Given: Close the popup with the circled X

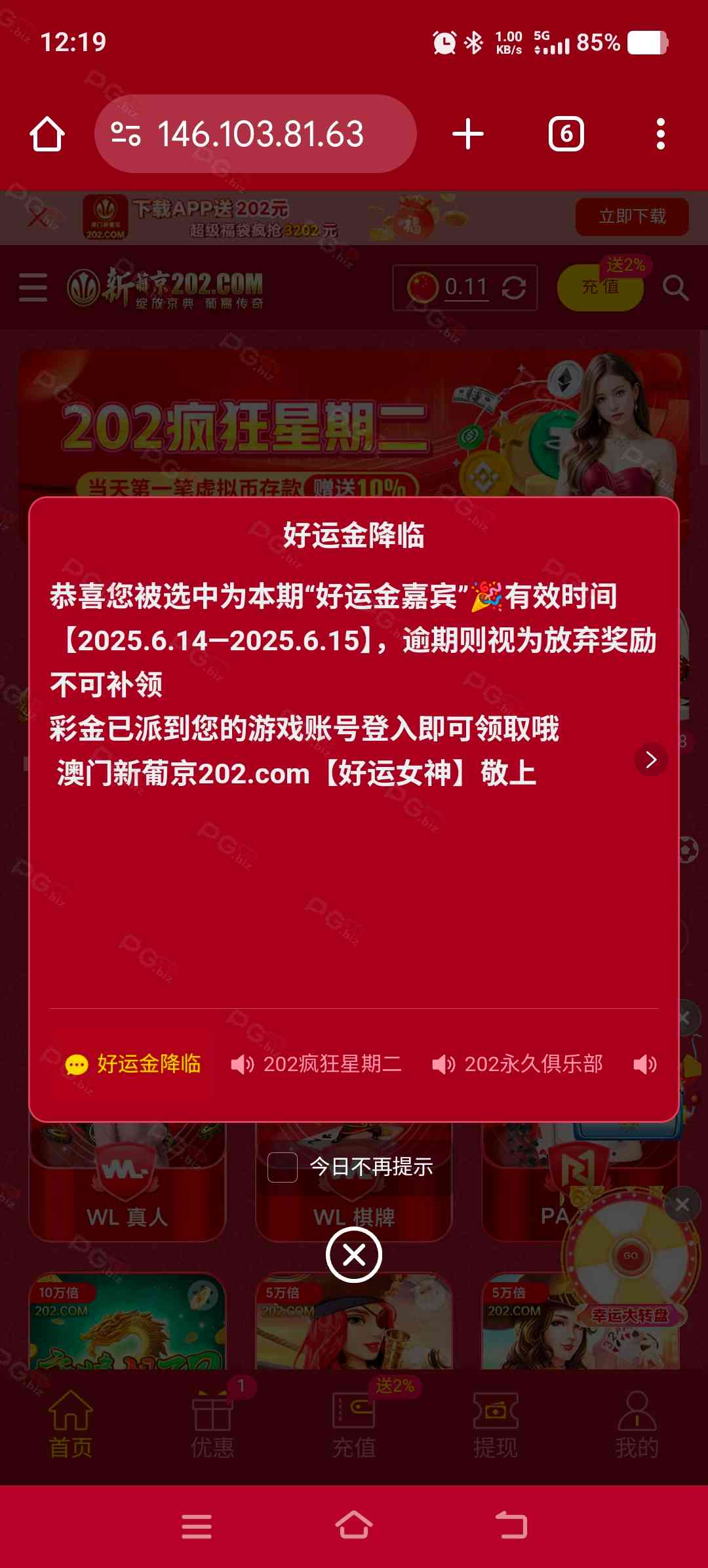Looking at the screenshot, I should click(x=354, y=1255).
